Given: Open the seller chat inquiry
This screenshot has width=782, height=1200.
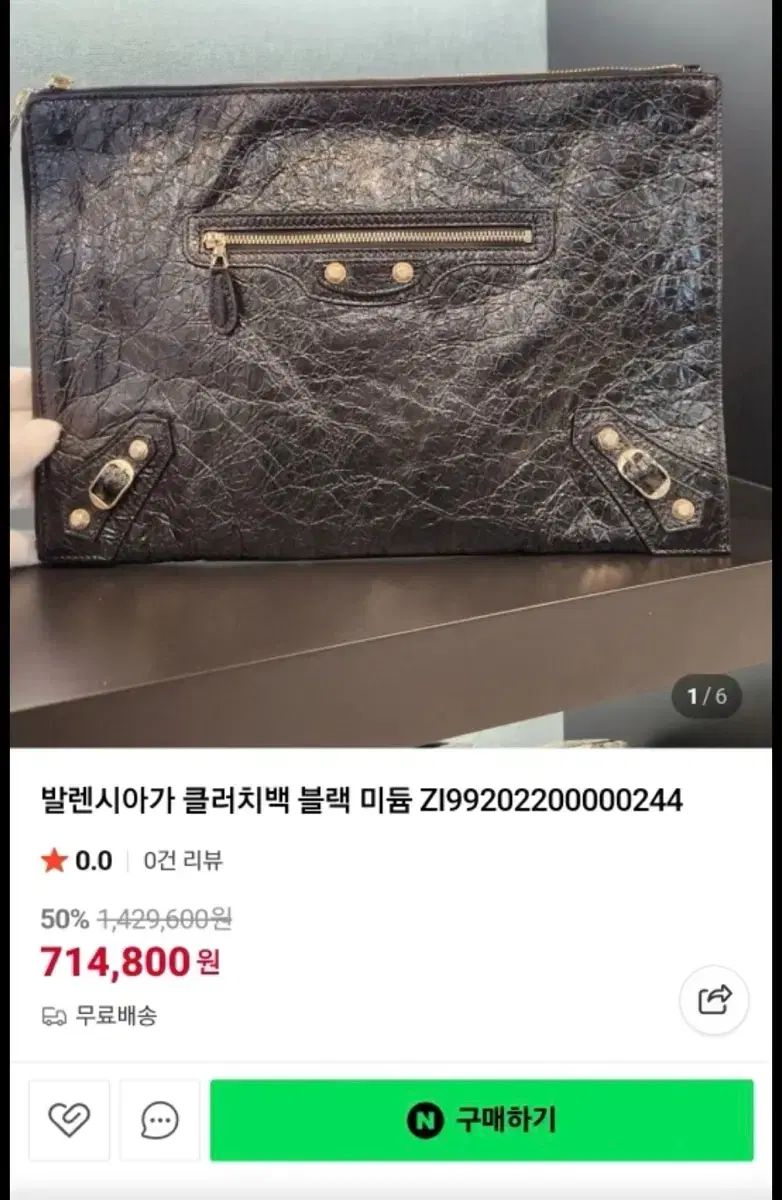Looking at the screenshot, I should 160,1120.
